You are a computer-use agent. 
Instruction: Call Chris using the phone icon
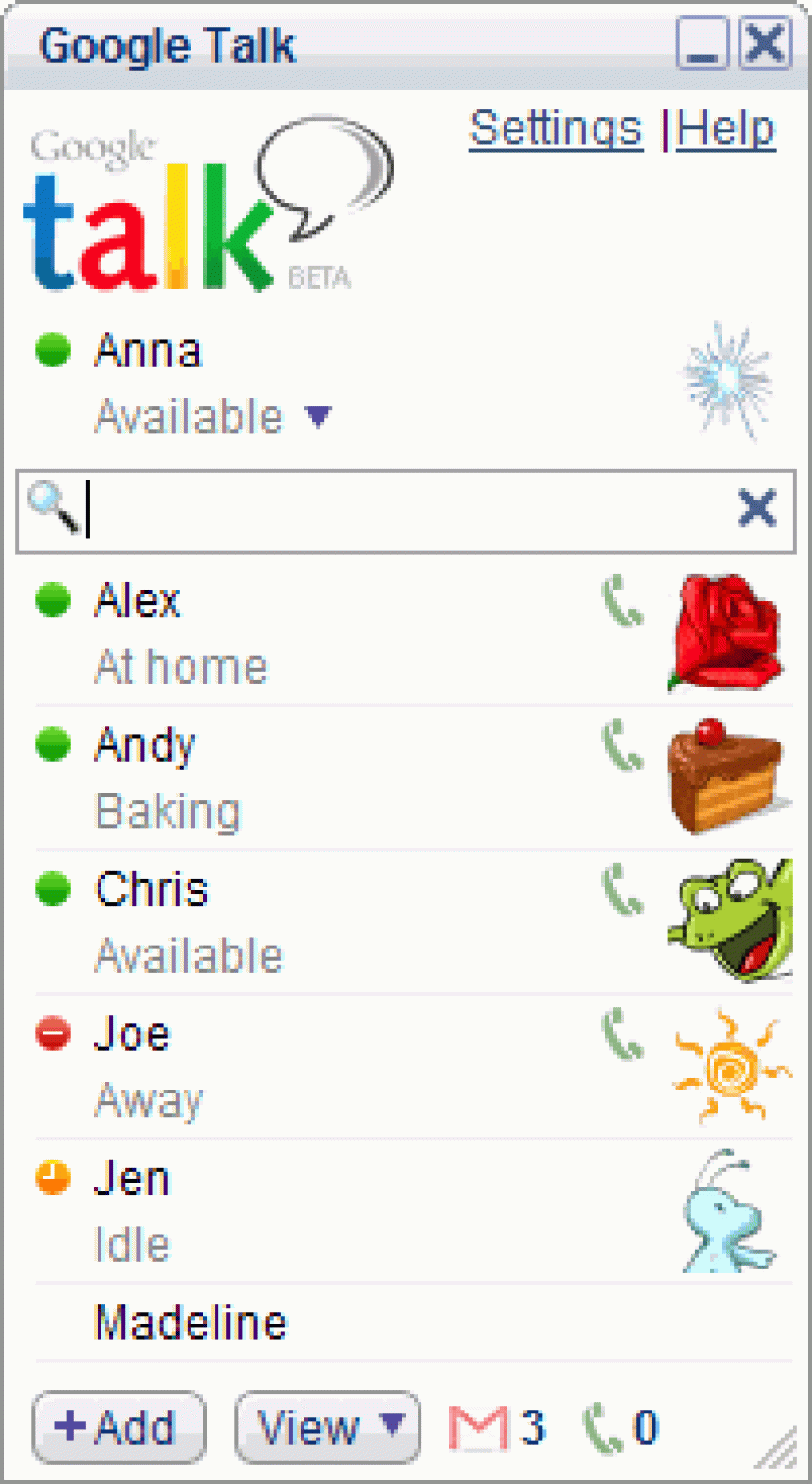pos(623,890)
